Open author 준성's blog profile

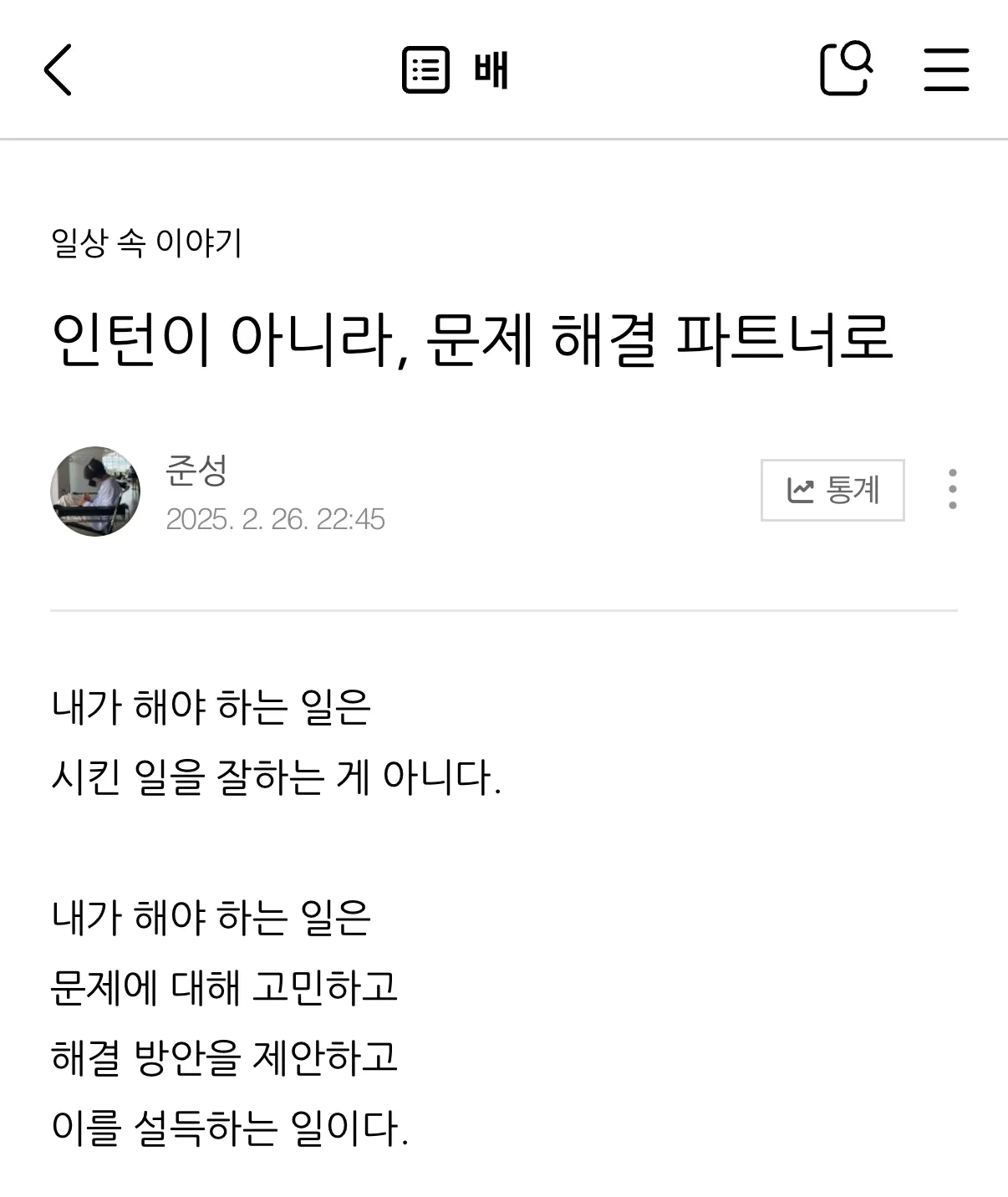pyautogui.click(x=196, y=471)
